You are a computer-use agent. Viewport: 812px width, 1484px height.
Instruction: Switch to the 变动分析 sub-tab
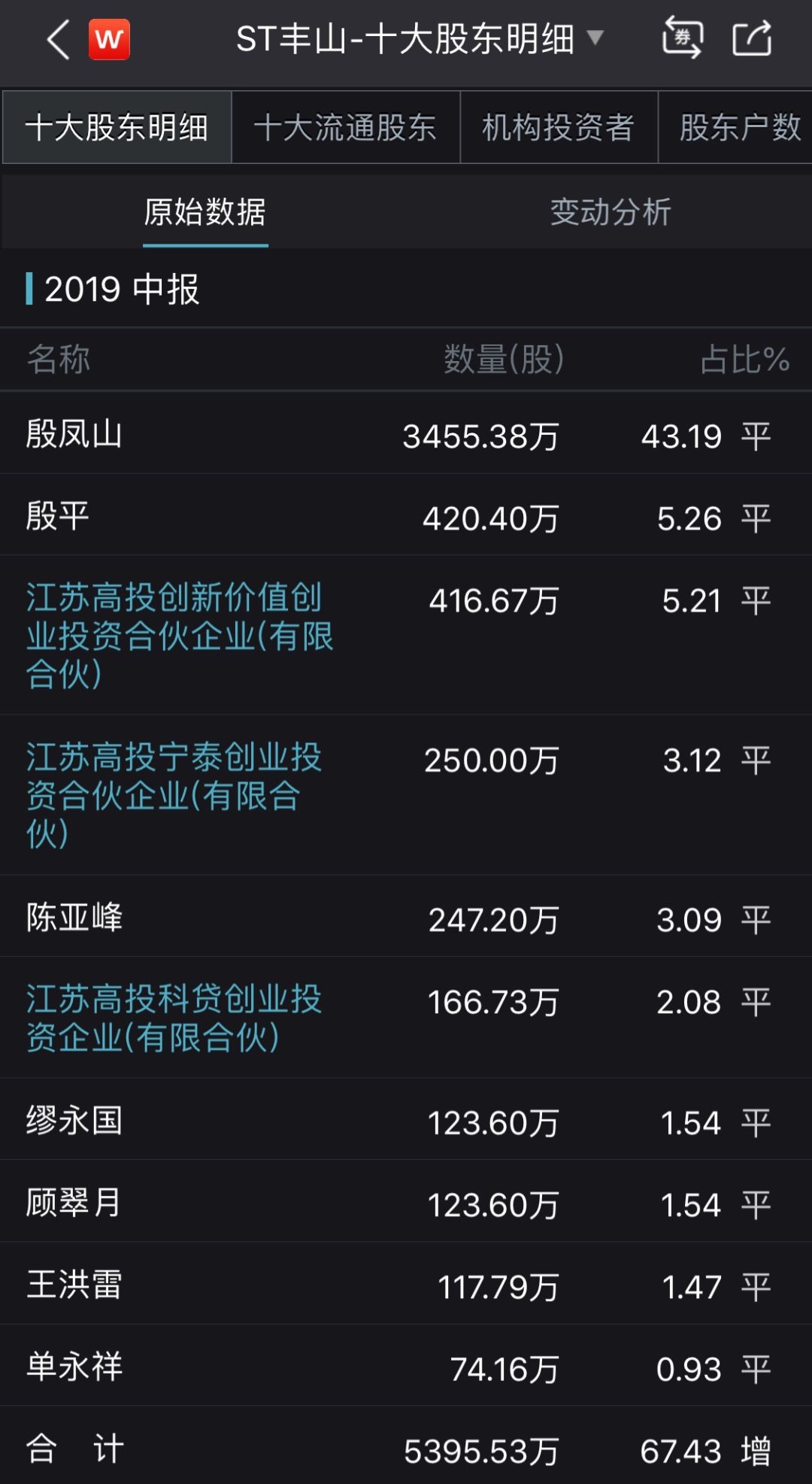click(611, 213)
